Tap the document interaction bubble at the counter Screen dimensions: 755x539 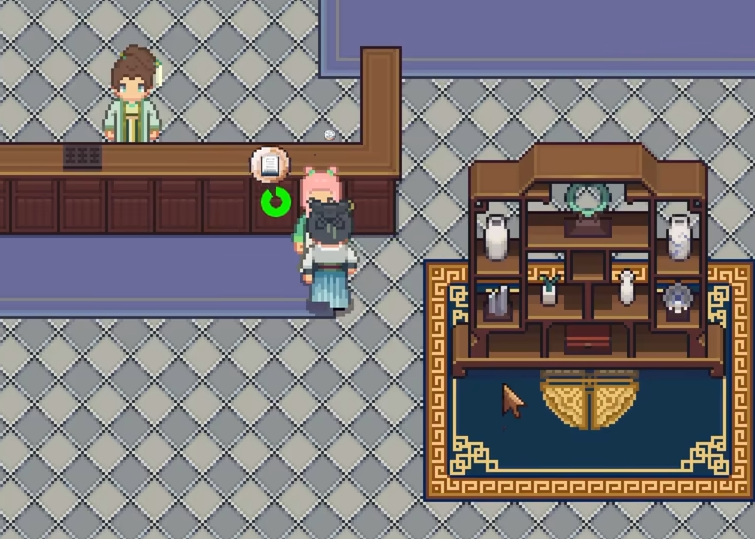click(269, 163)
